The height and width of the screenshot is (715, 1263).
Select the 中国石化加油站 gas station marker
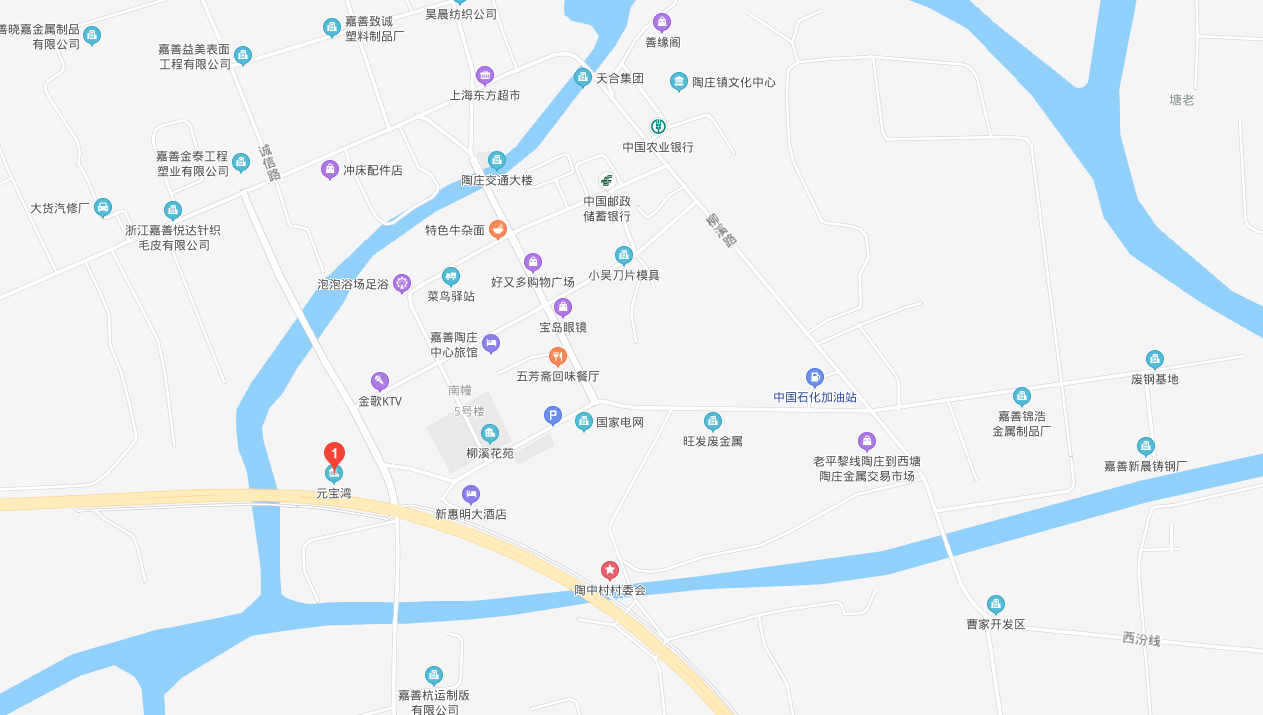tap(814, 377)
